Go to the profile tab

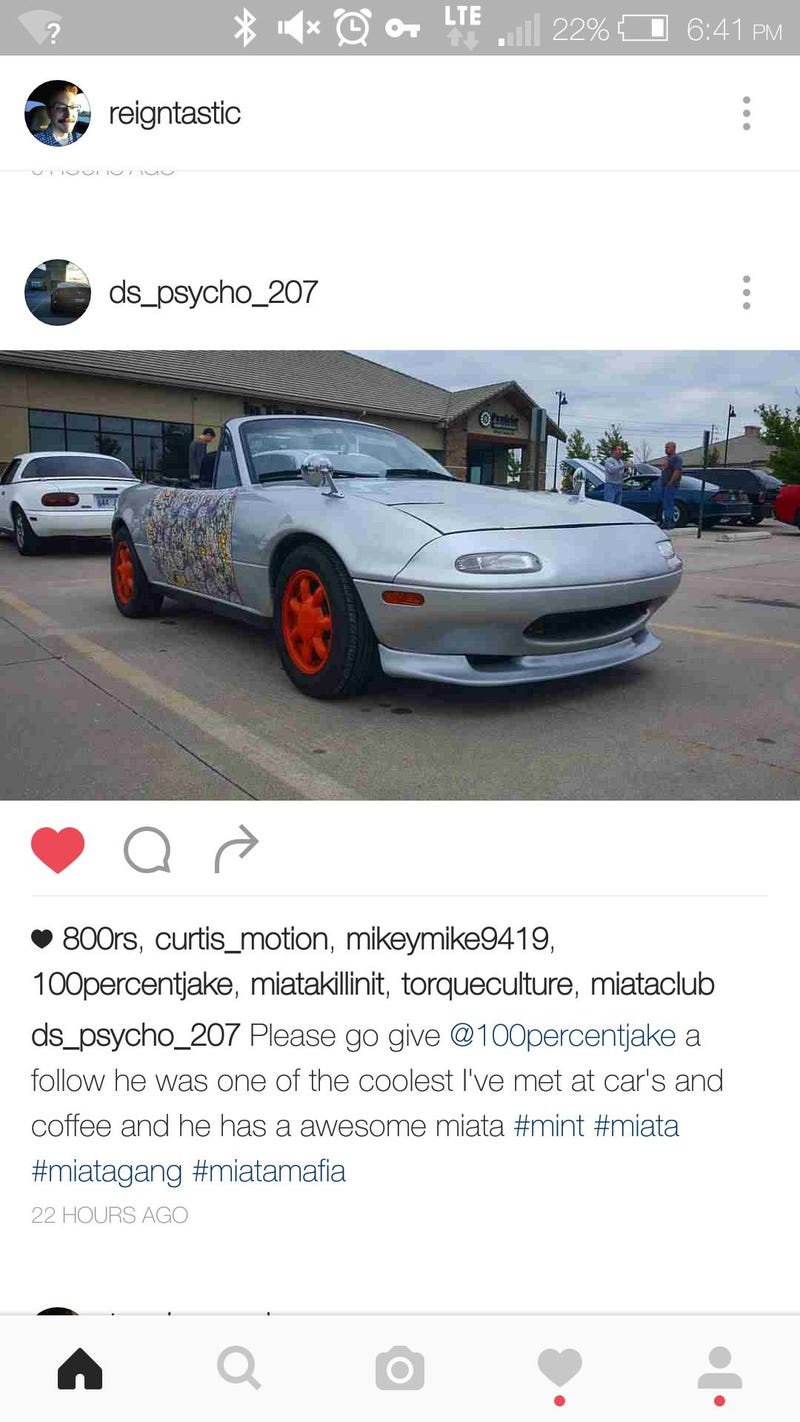point(719,1367)
